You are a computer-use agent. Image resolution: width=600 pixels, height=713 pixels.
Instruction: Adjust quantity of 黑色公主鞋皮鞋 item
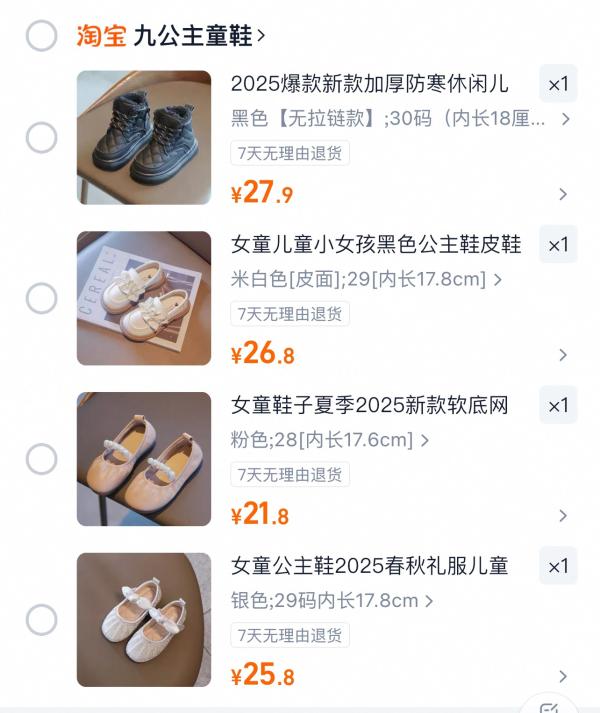pos(558,245)
